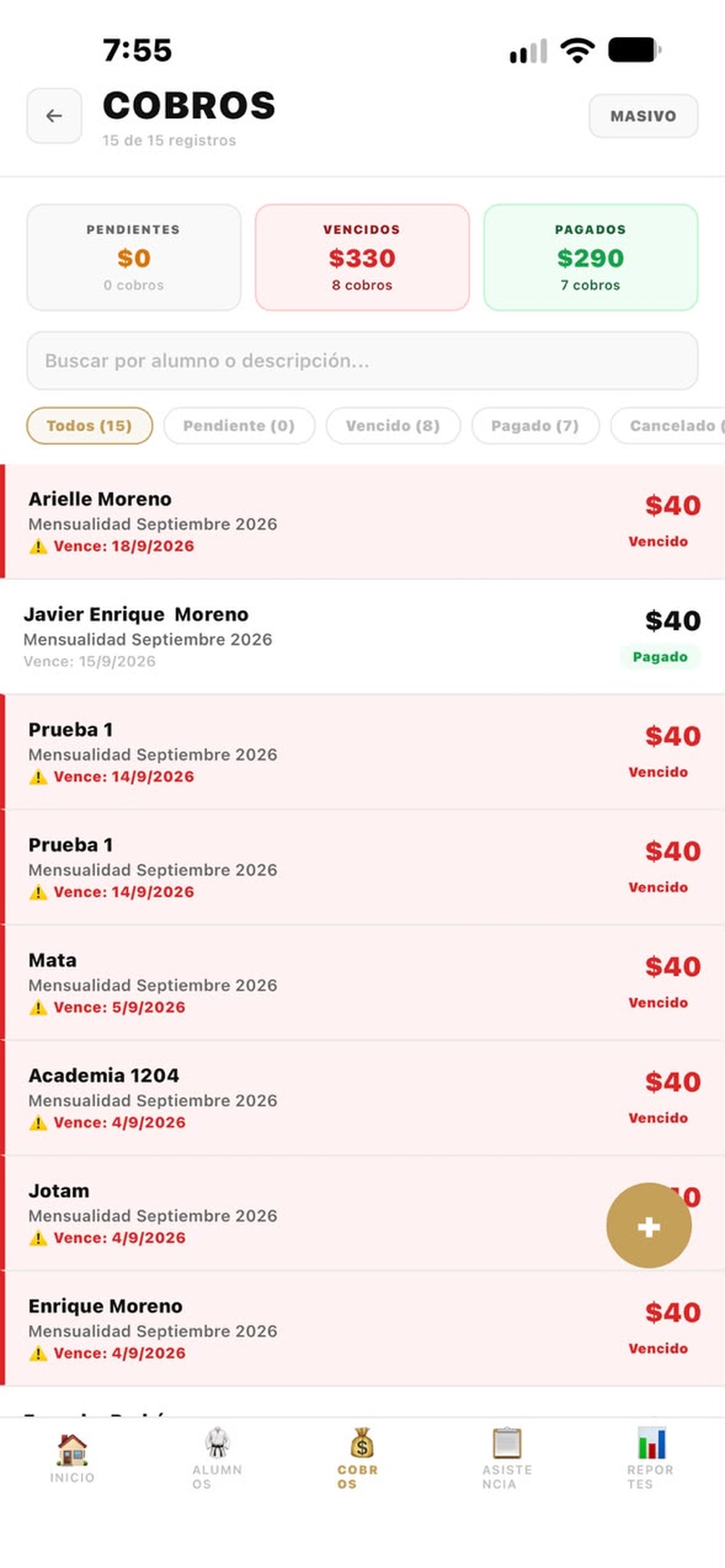Viewport: 725px width, 1568px height.
Task: Add a new charge with the plus button
Action: tap(648, 1225)
